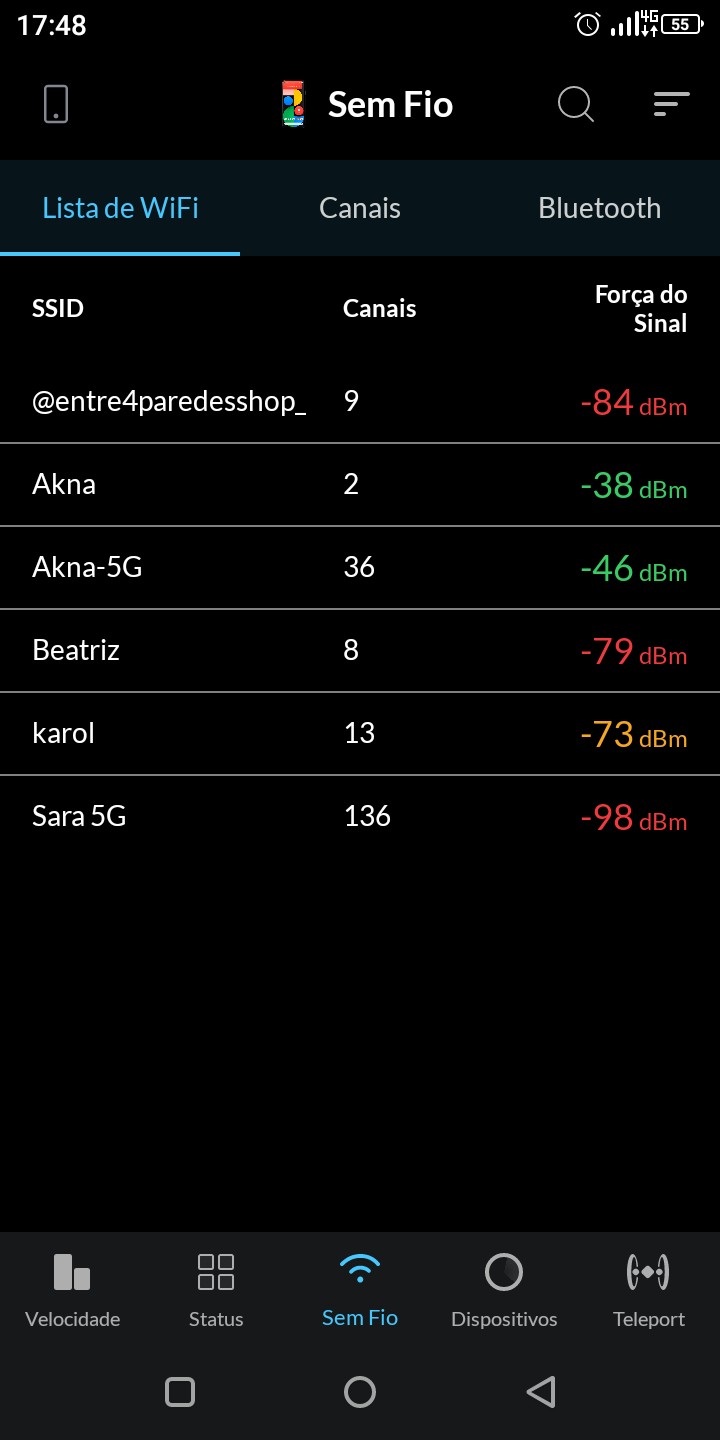The width and height of the screenshot is (720, 1440).
Task: Switch to the Bluetooth tab
Action: tap(599, 208)
